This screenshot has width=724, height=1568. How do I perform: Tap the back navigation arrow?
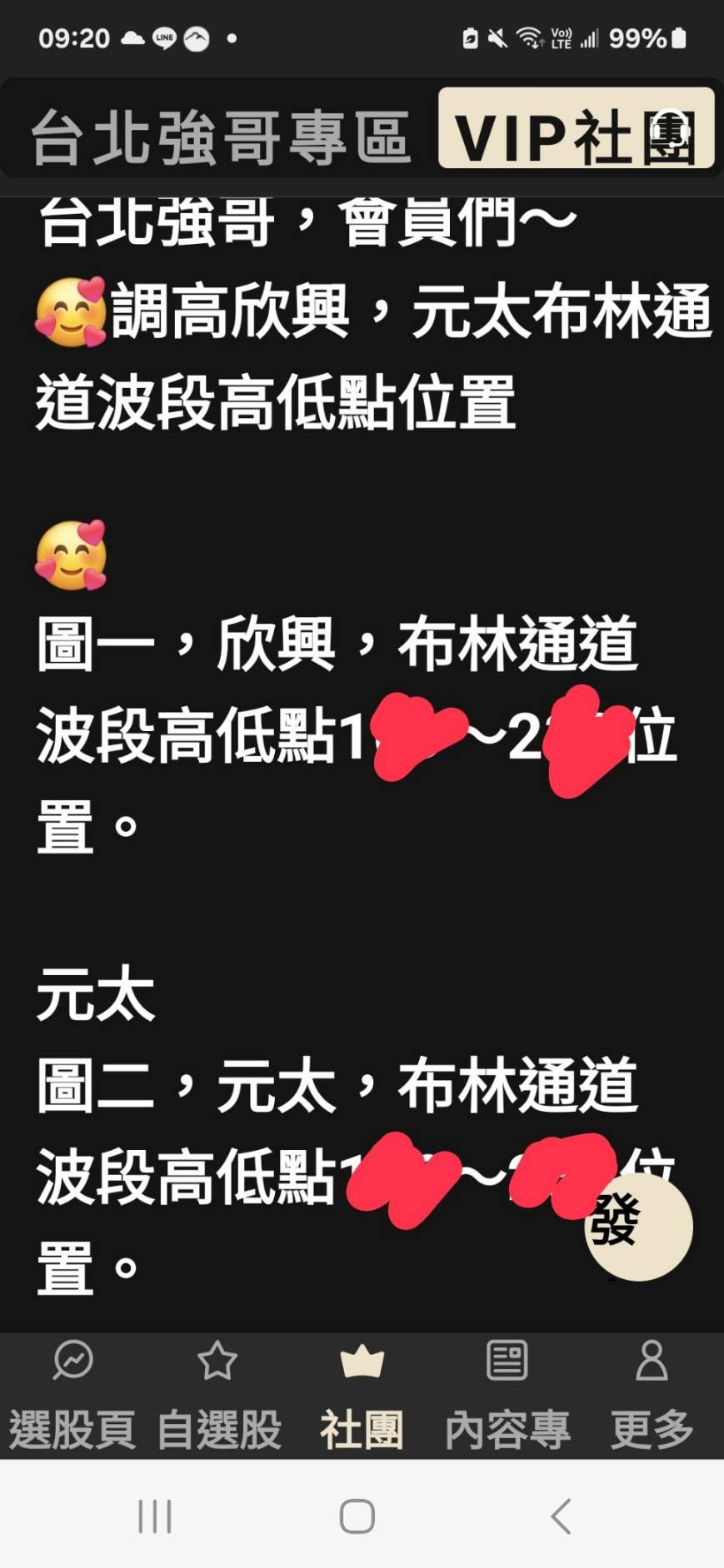[x=561, y=1517]
